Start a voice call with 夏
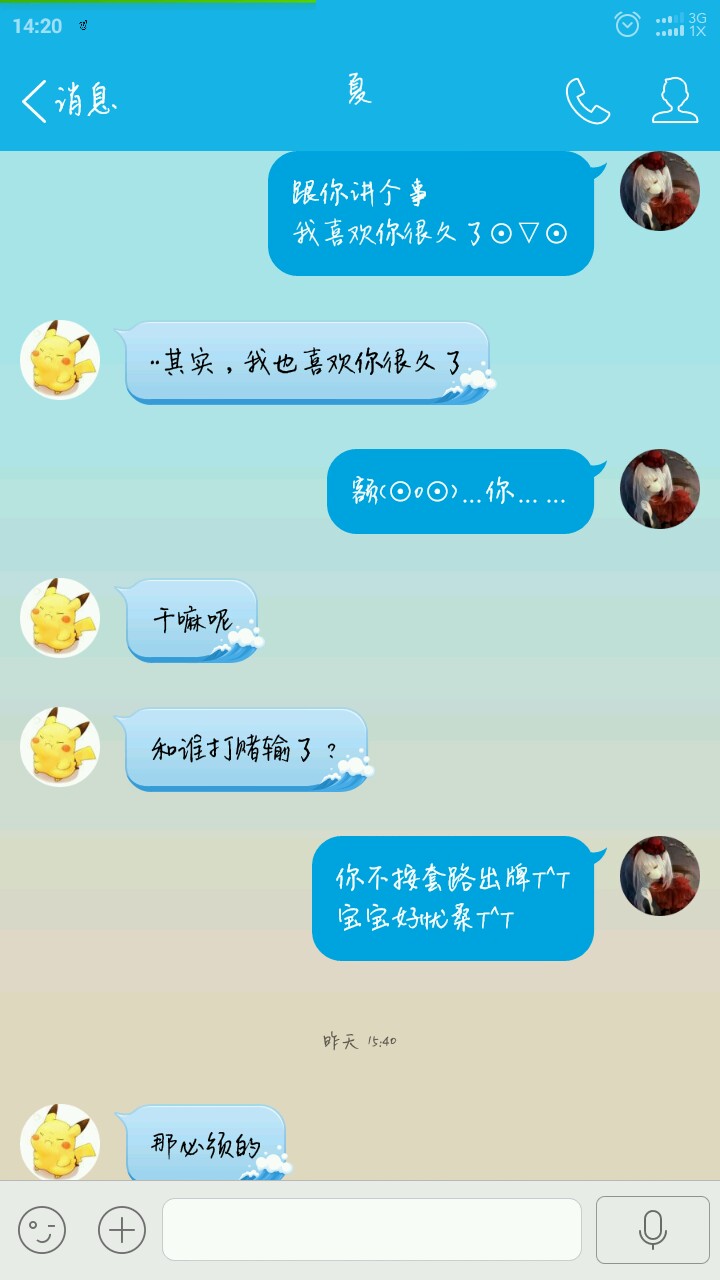The height and width of the screenshot is (1280, 720). pyautogui.click(x=588, y=100)
